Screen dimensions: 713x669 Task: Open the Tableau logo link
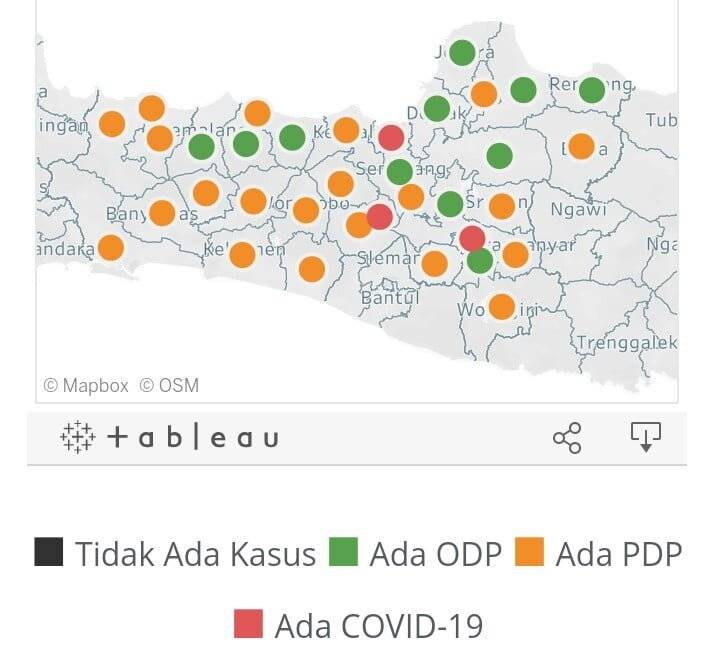(x=170, y=438)
